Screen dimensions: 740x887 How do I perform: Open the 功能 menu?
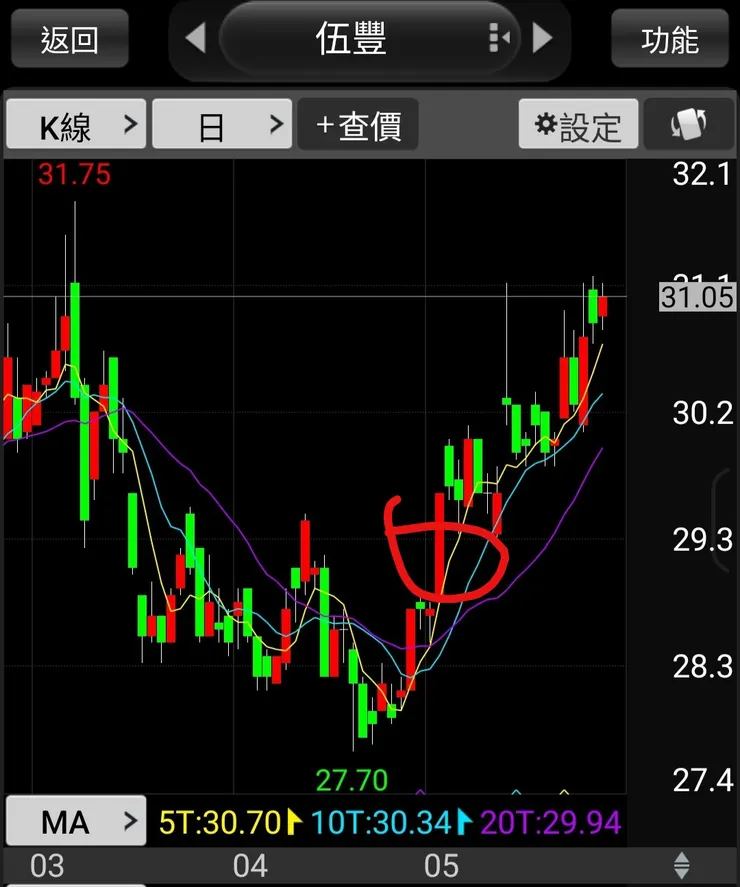coord(670,40)
